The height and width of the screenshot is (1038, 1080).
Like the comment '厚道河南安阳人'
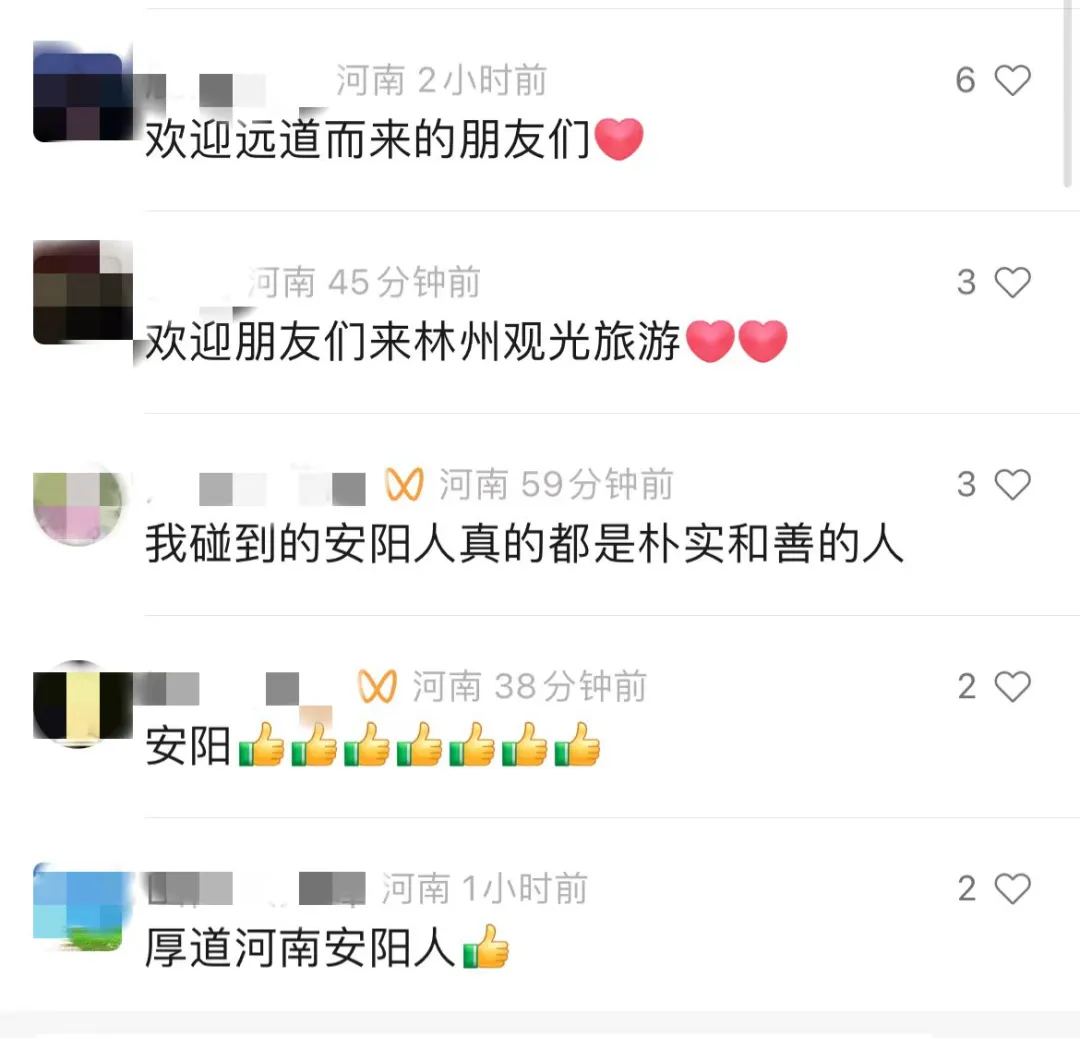1012,889
